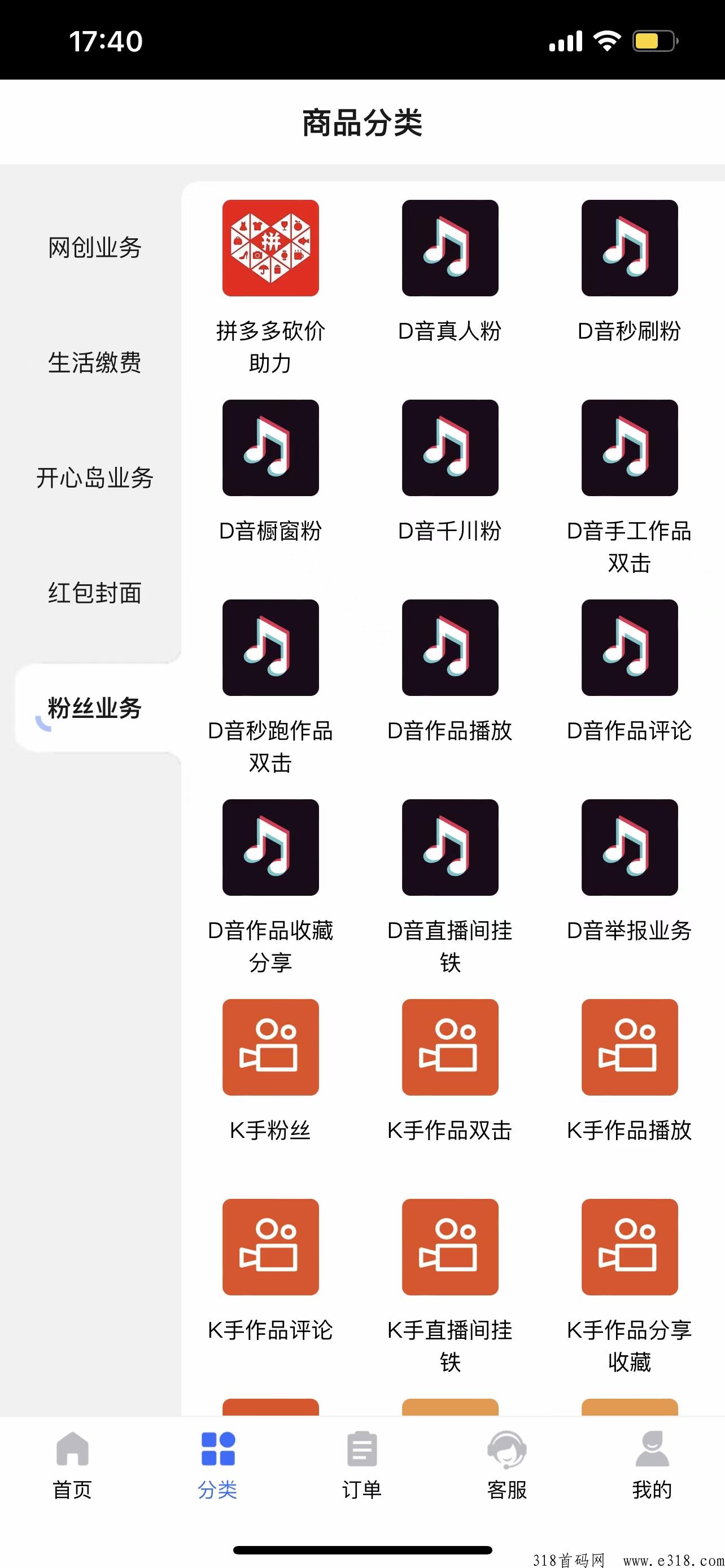The height and width of the screenshot is (1568, 725).
Task: Open D音真人粉 service
Action: tap(450, 248)
